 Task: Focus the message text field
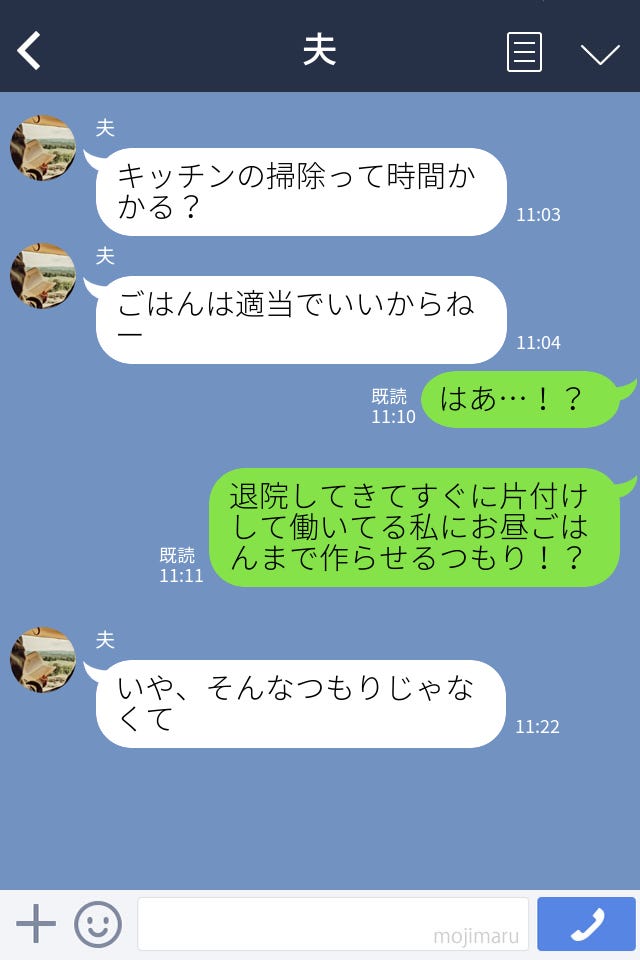tap(332, 924)
